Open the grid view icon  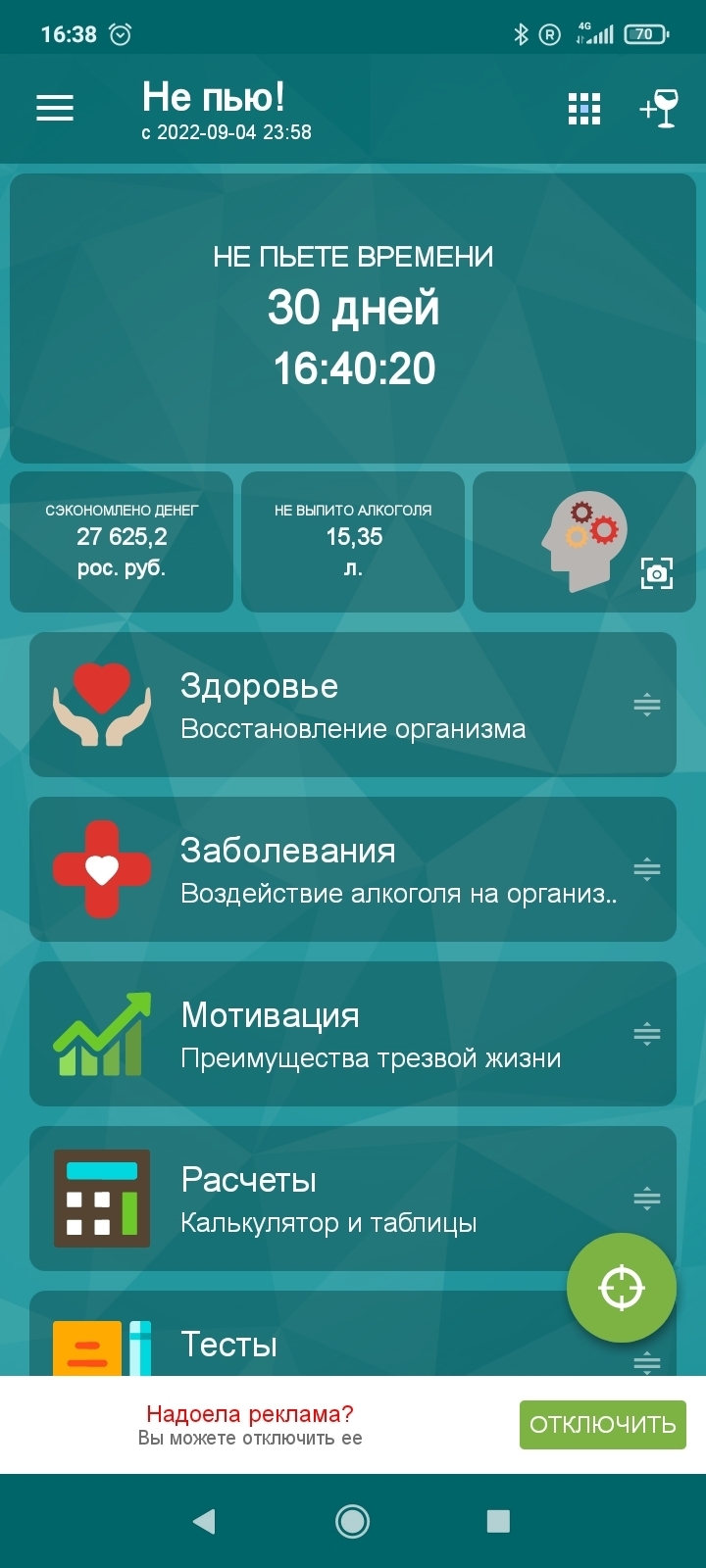pos(584,109)
